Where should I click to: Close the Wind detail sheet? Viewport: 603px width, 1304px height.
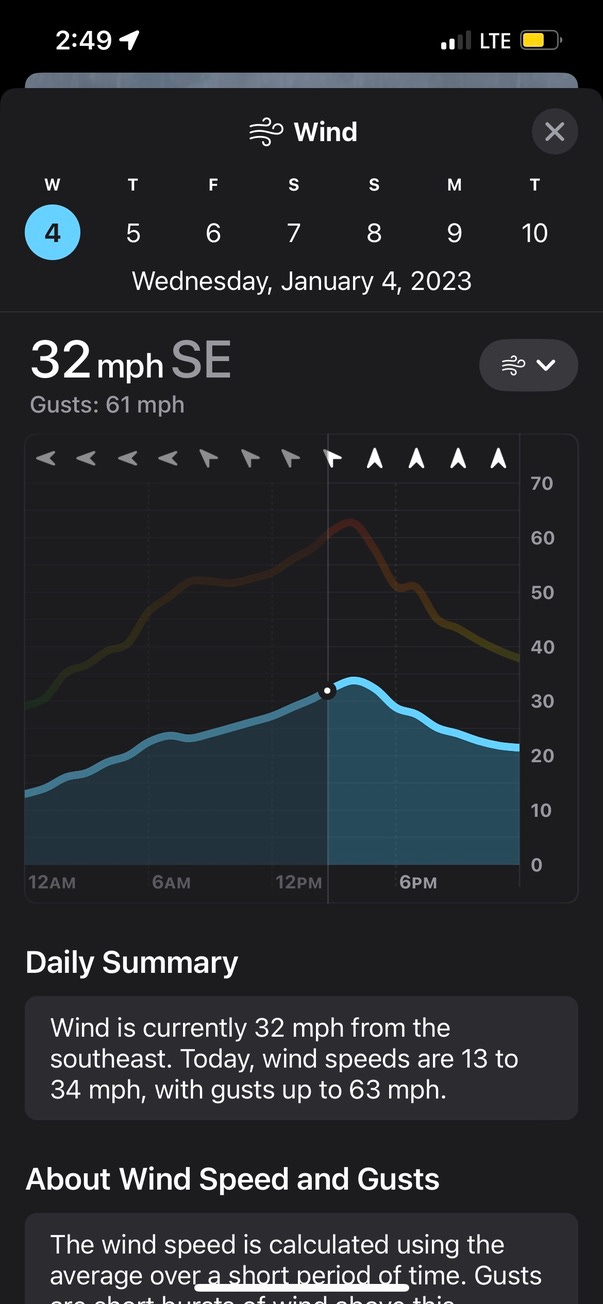554,131
